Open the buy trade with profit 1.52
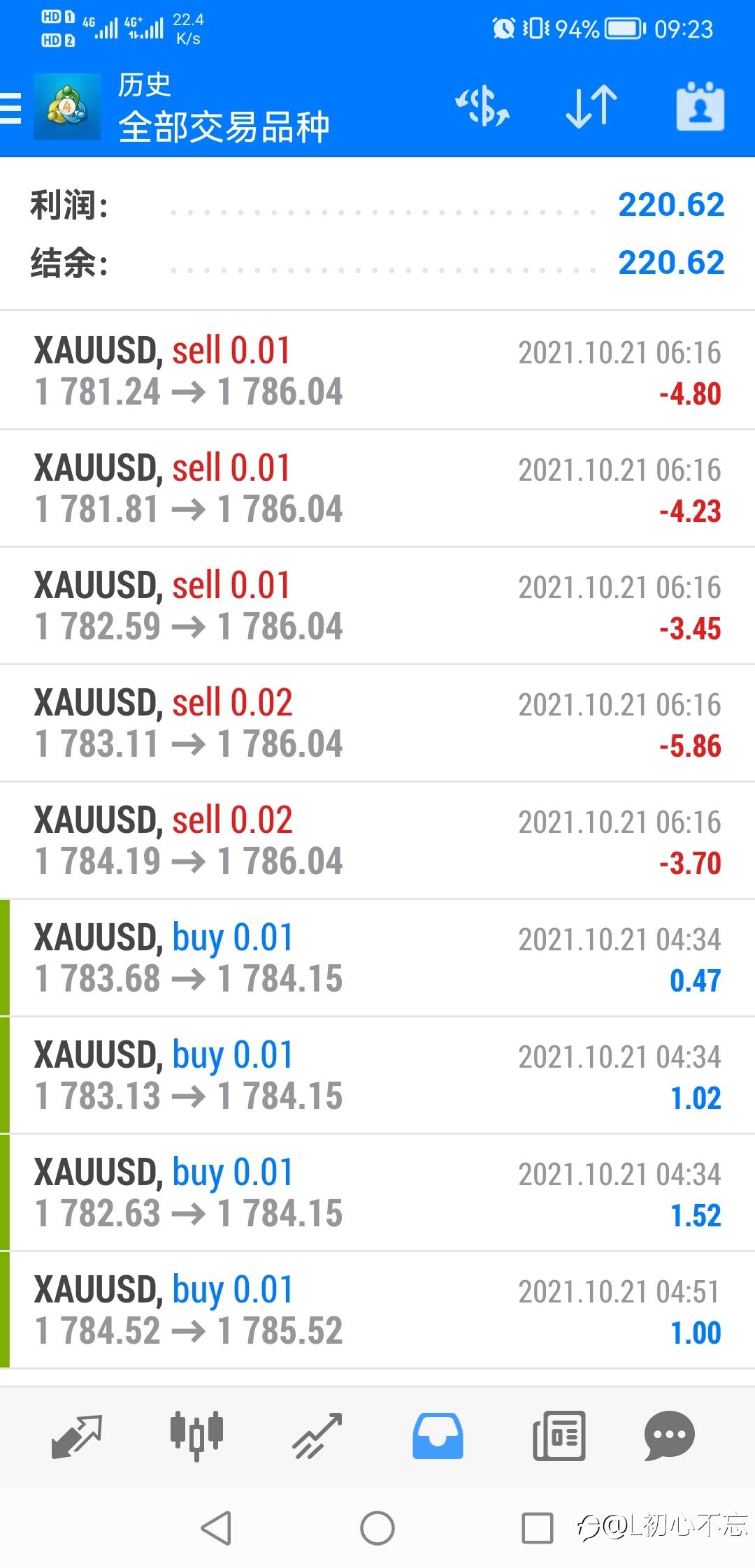This screenshot has height=1568, width=755. [x=377, y=1193]
